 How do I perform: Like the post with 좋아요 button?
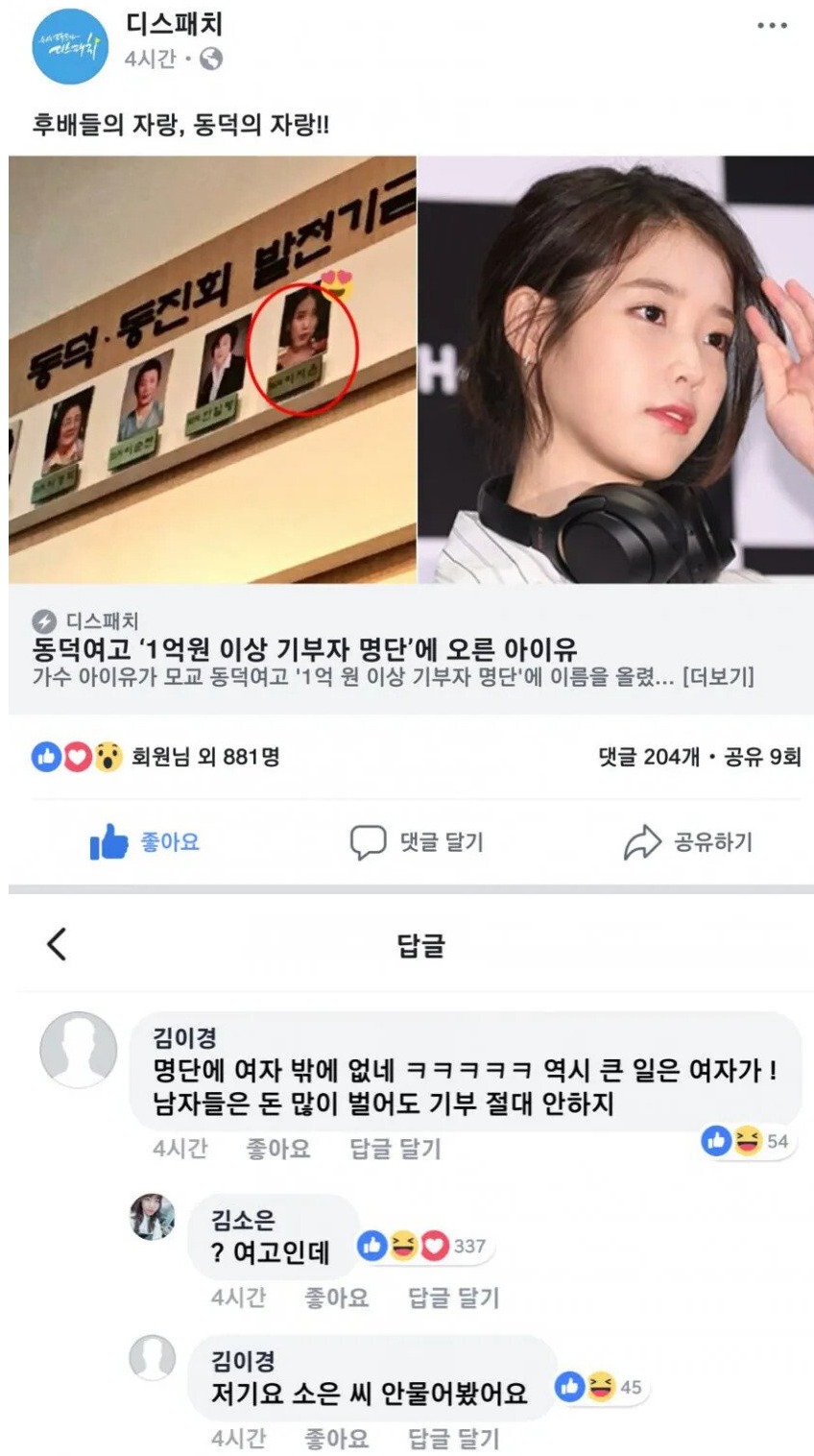(145, 842)
